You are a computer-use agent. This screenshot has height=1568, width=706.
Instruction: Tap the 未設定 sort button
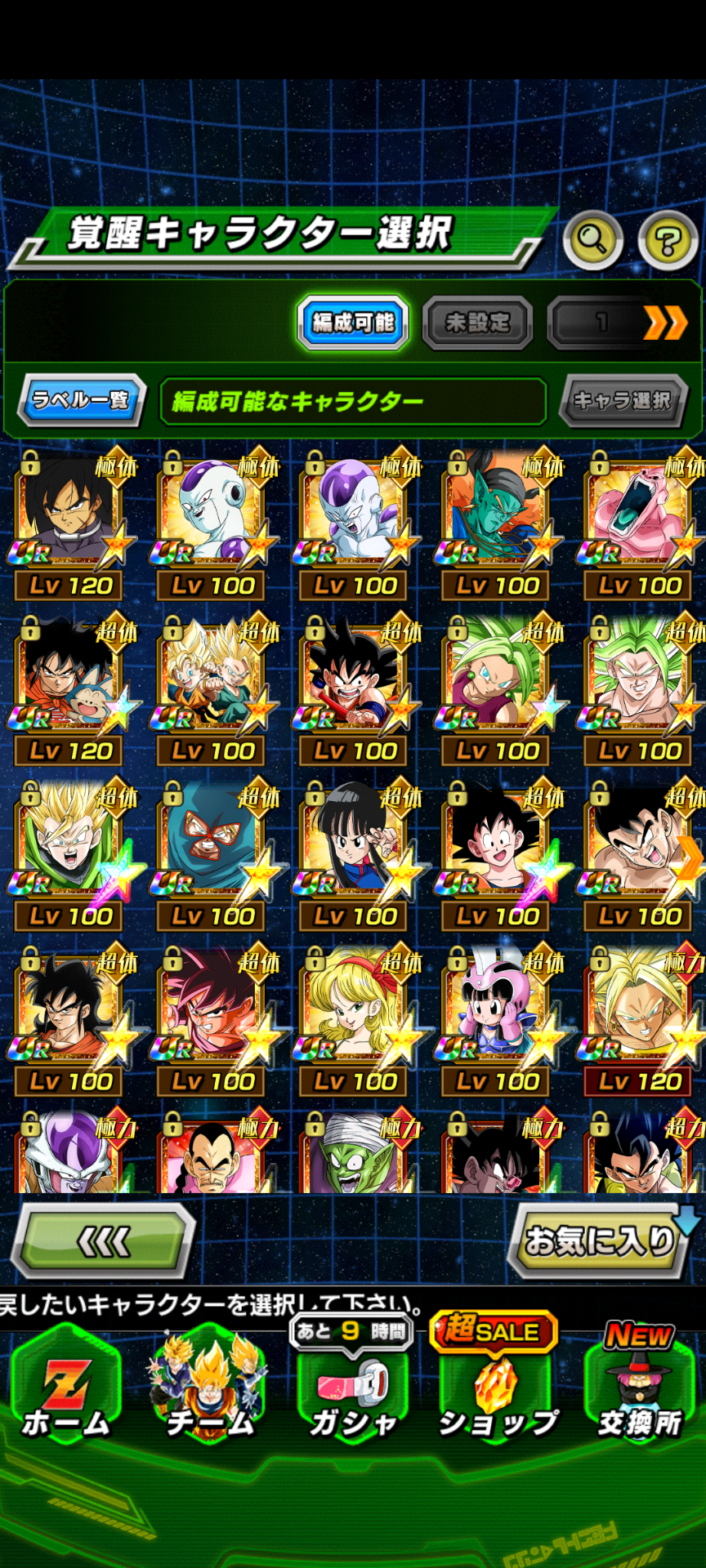pos(478,323)
